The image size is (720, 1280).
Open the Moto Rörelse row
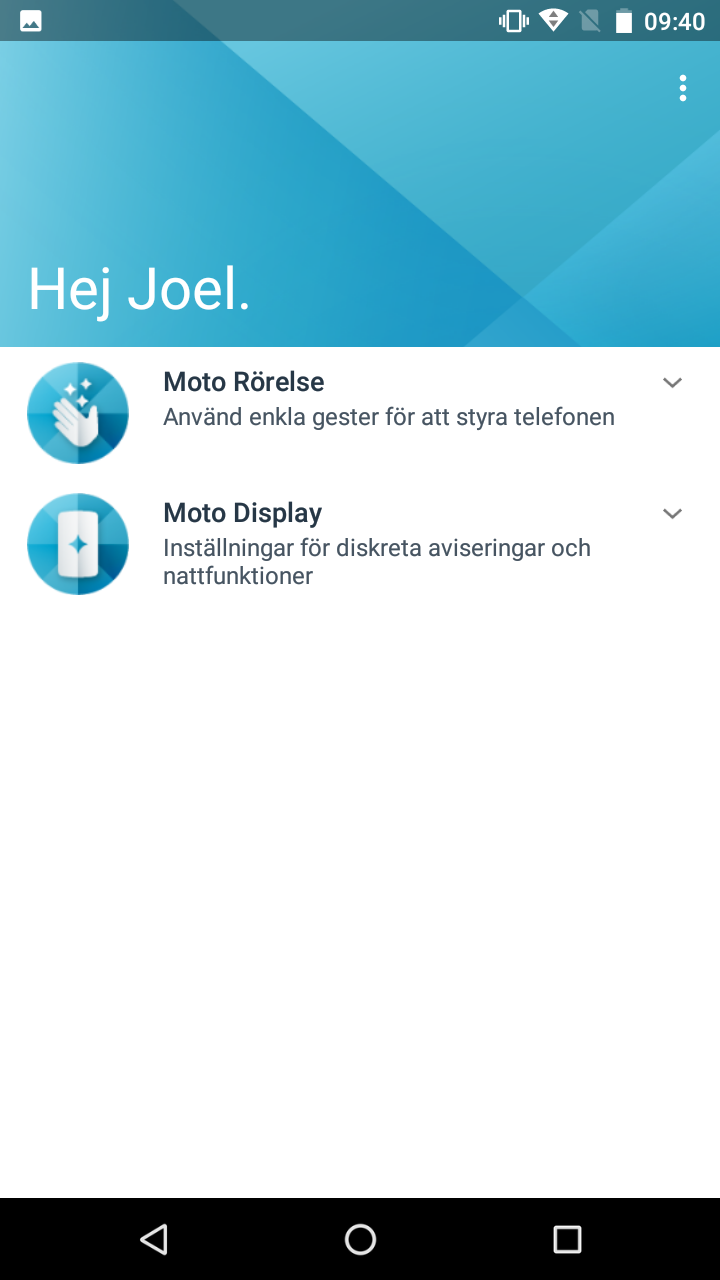388,399
